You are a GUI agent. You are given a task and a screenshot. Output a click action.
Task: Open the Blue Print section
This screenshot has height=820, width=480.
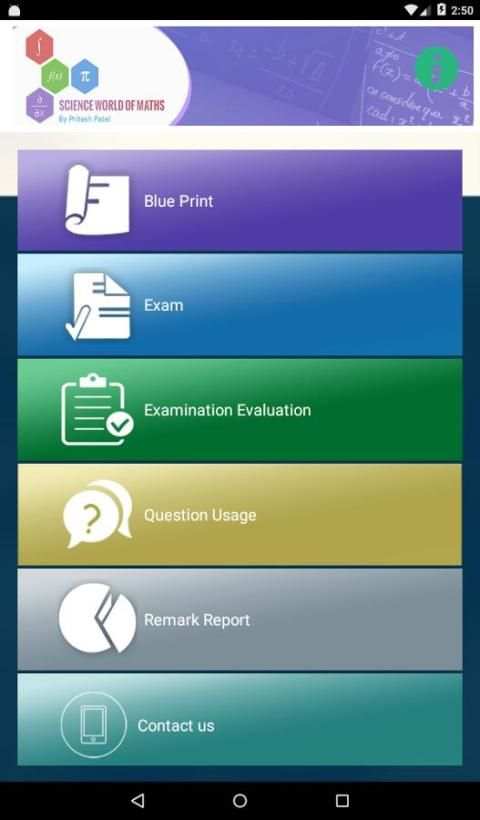click(x=240, y=201)
